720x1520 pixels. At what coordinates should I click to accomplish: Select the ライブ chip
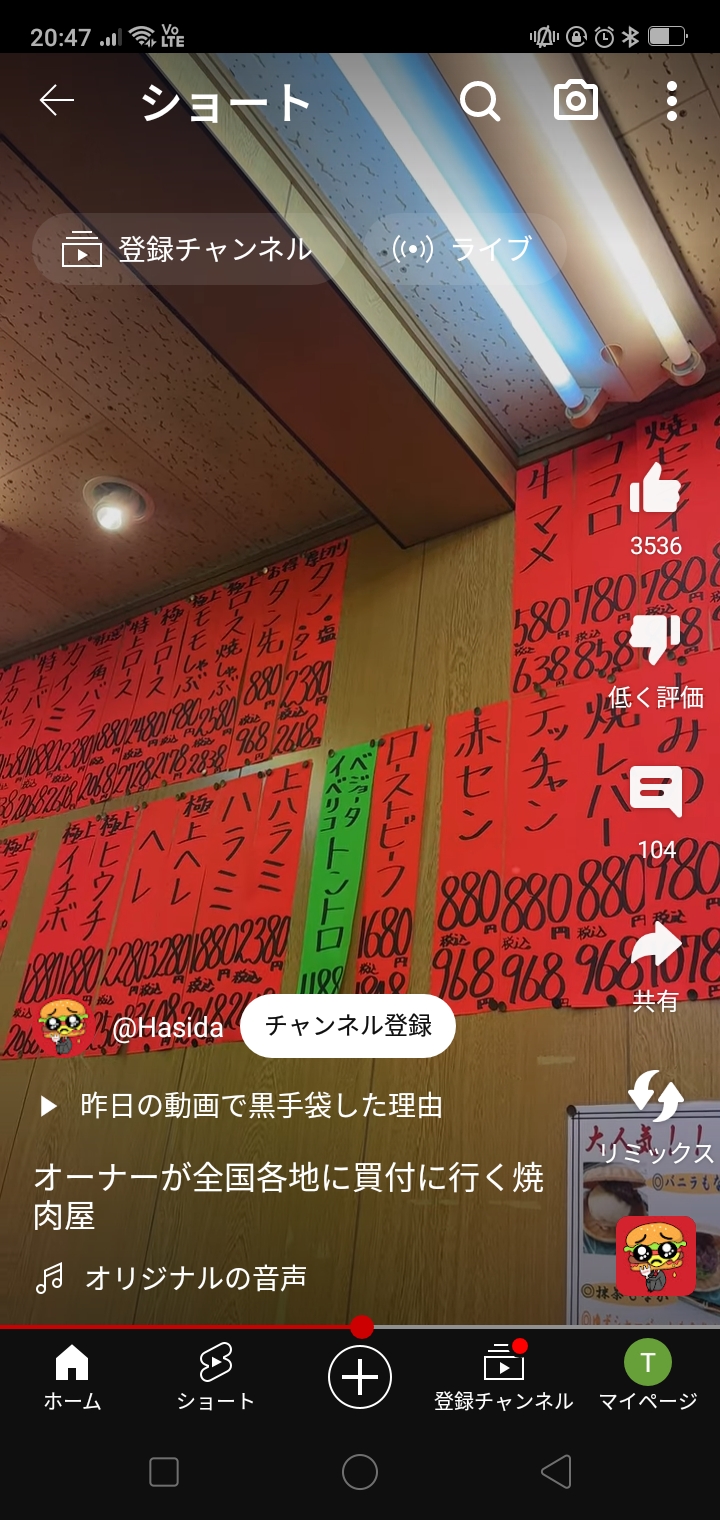[463, 249]
